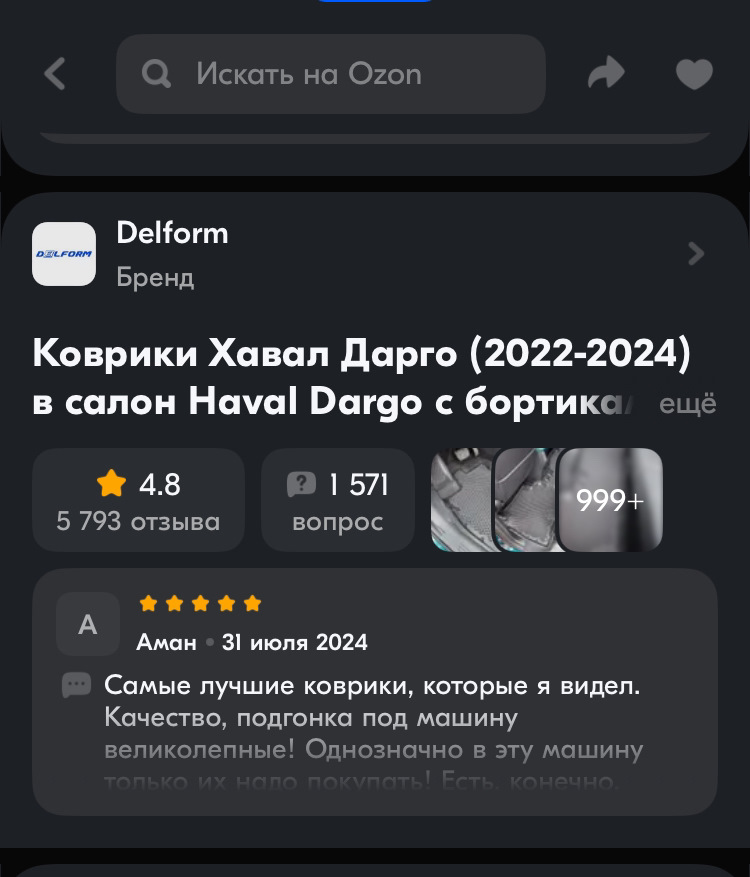Open the Delform brand logo
The image size is (750, 877).
(x=64, y=254)
